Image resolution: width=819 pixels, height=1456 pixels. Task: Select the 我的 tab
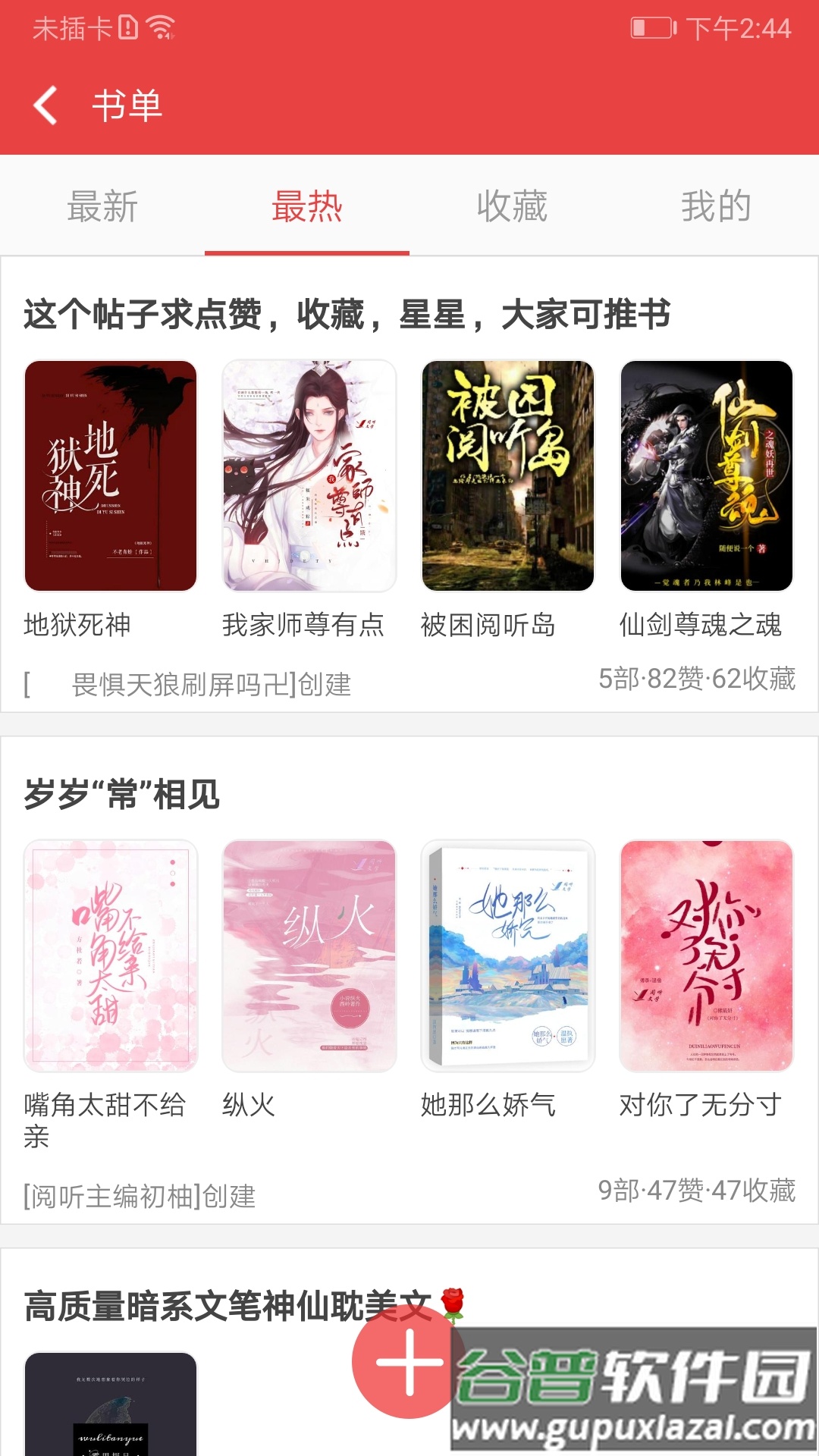[715, 206]
